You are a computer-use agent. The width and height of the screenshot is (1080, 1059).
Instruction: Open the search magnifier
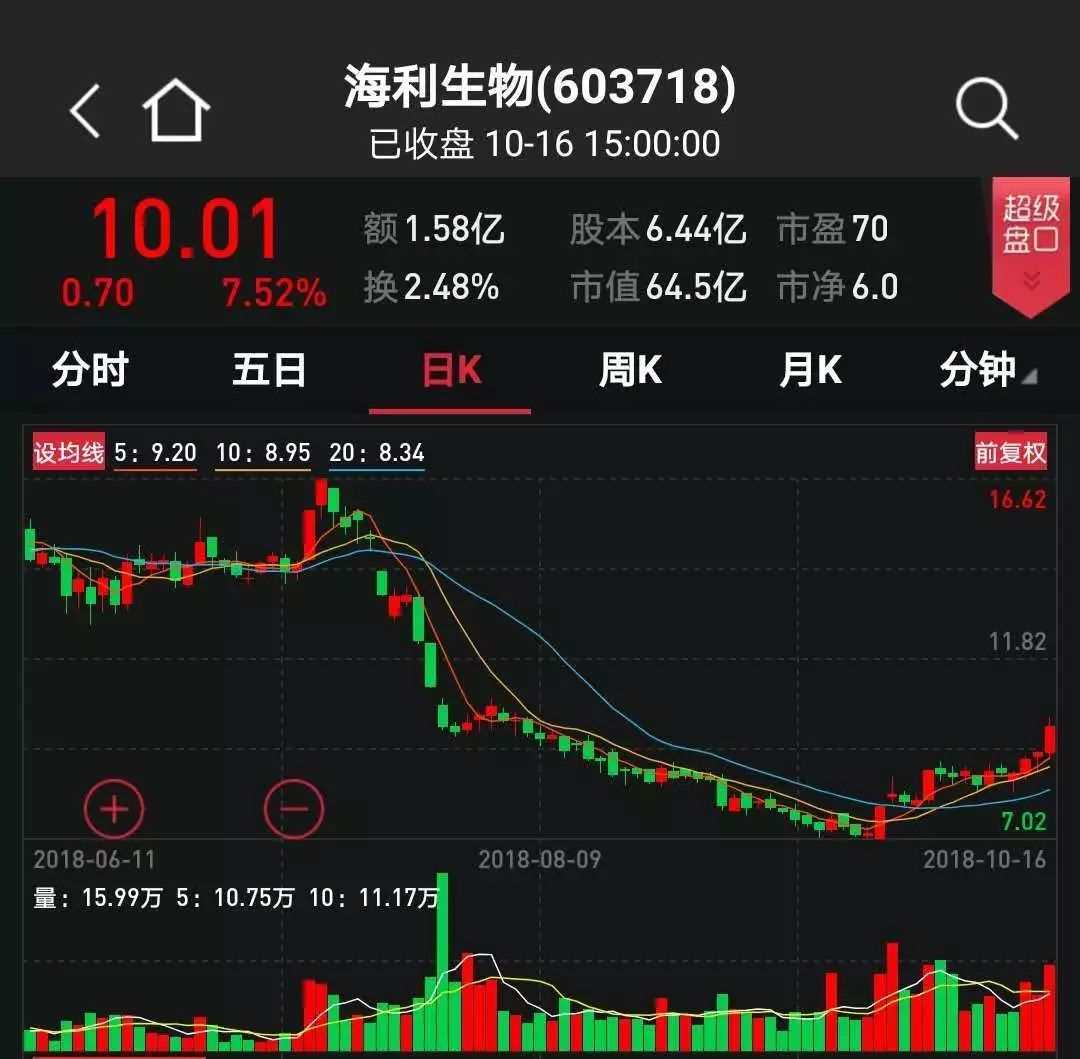(986, 108)
